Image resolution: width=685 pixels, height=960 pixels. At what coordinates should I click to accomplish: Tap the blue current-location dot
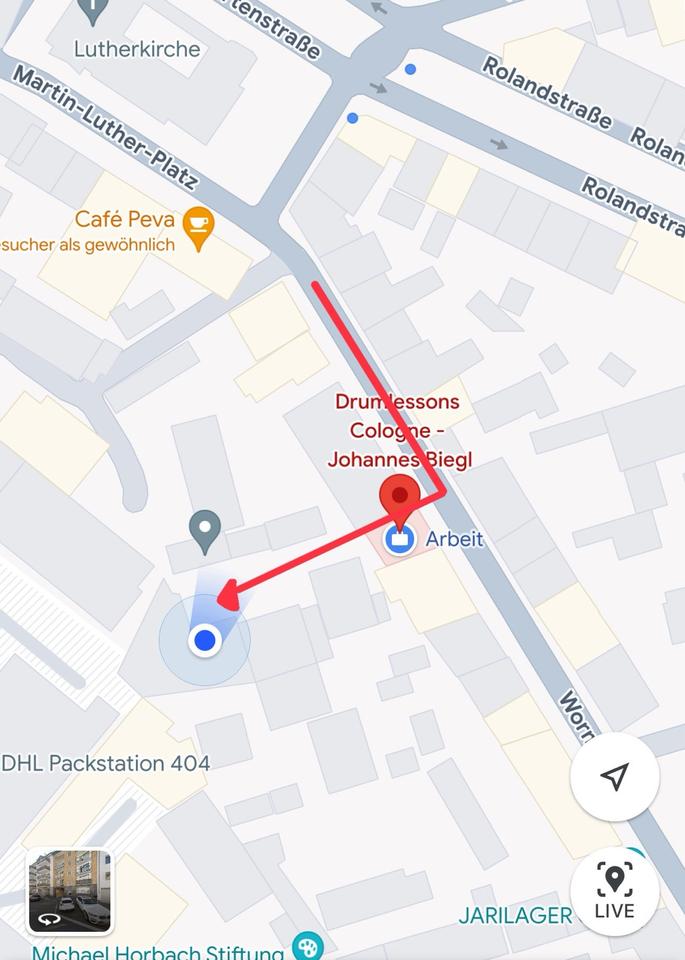coord(205,640)
